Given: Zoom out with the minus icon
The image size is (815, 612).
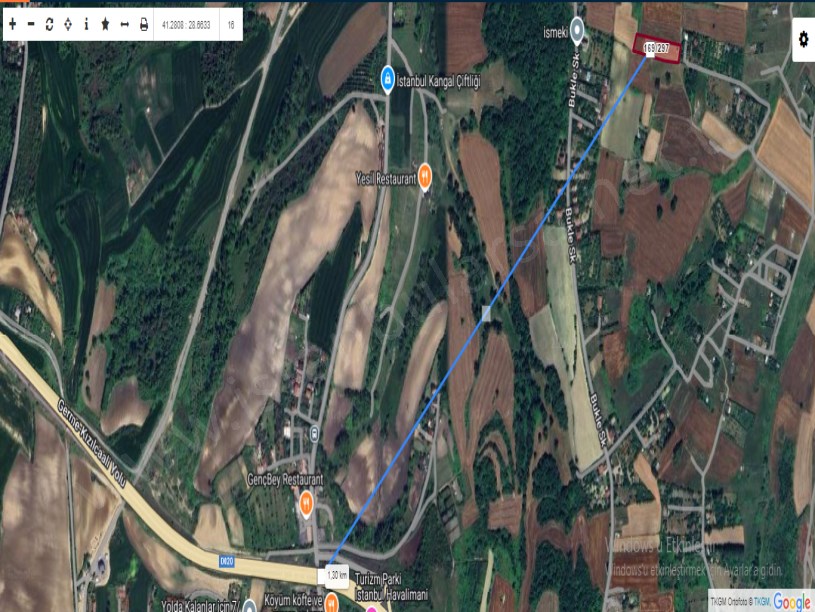Looking at the screenshot, I should (x=31, y=23).
